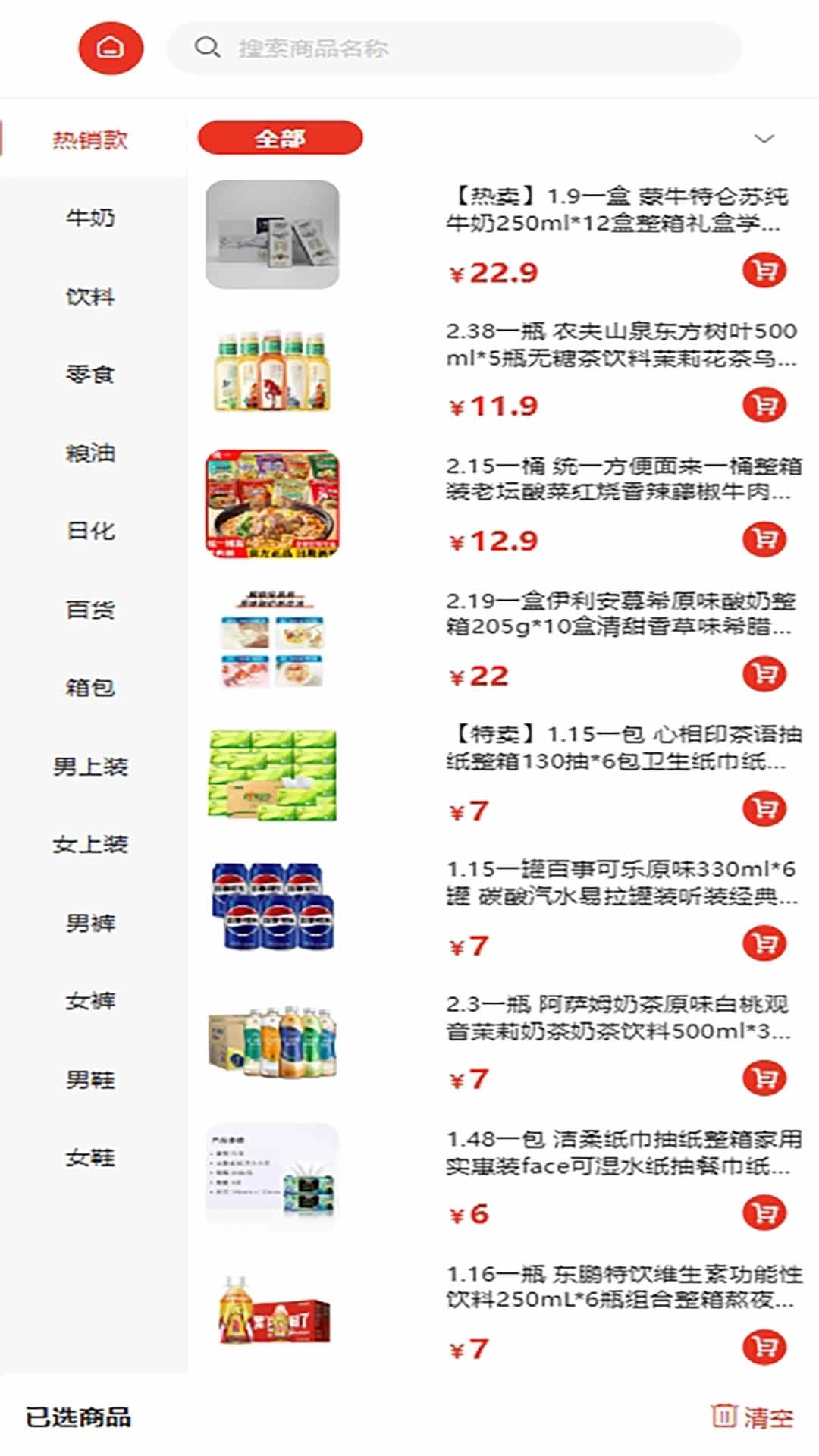Select the 饮料 category
Image resolution: width=819 pixels, height=1456 pixels.
pyautogui.click(x=91, y=298)
